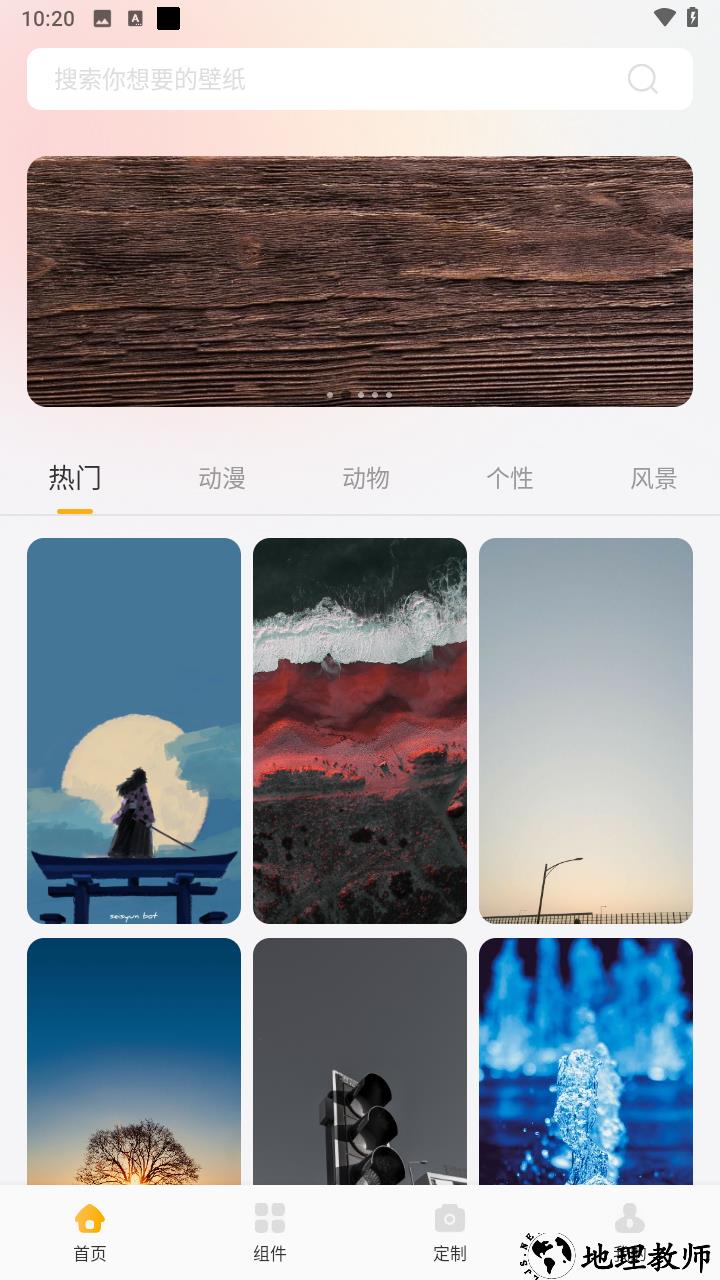Open the profile person icon in bottom bar
Screen dimensions: 720x1280
click(x=630, y=1218)
